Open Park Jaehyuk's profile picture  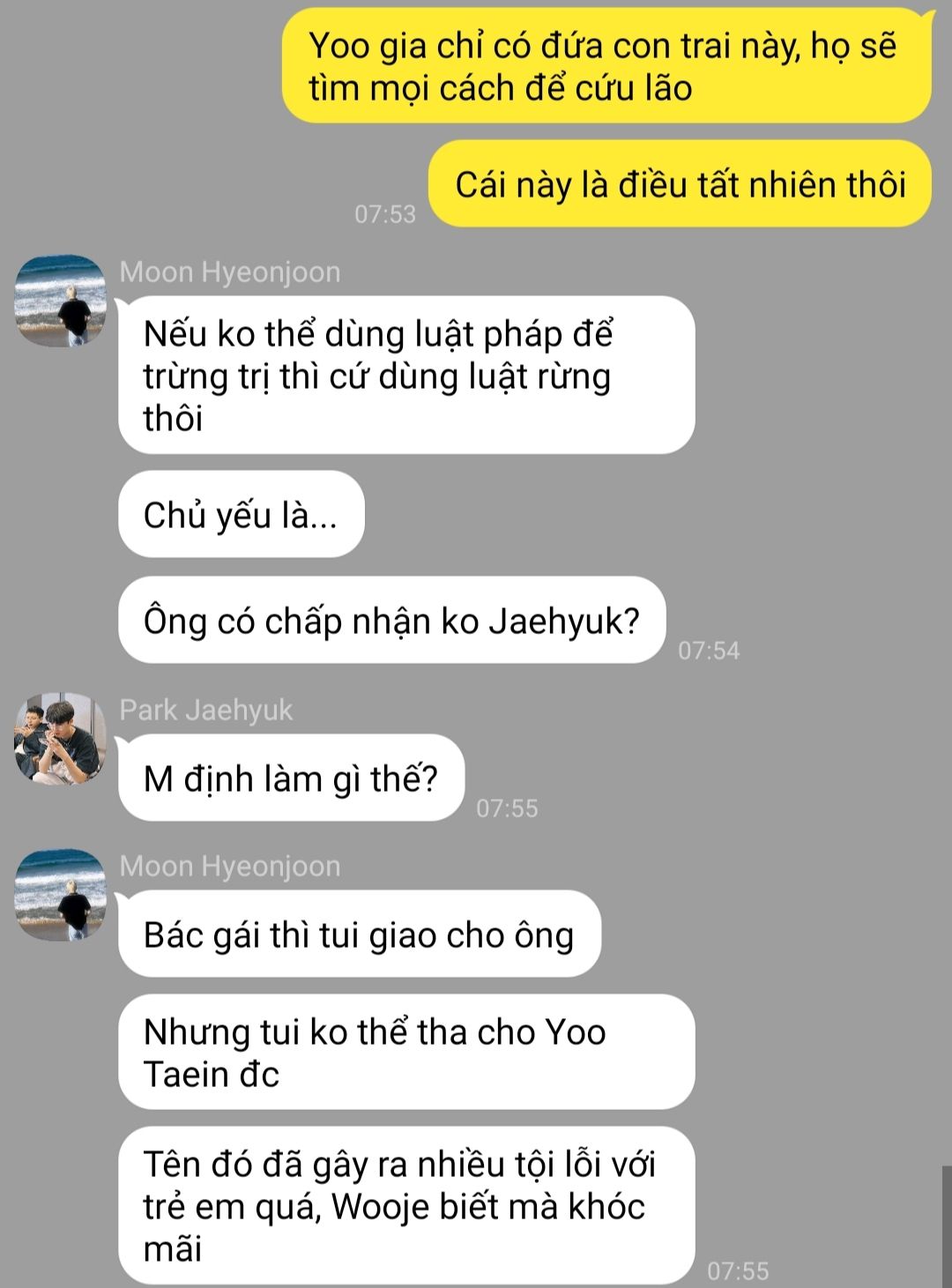coord(60,739)
